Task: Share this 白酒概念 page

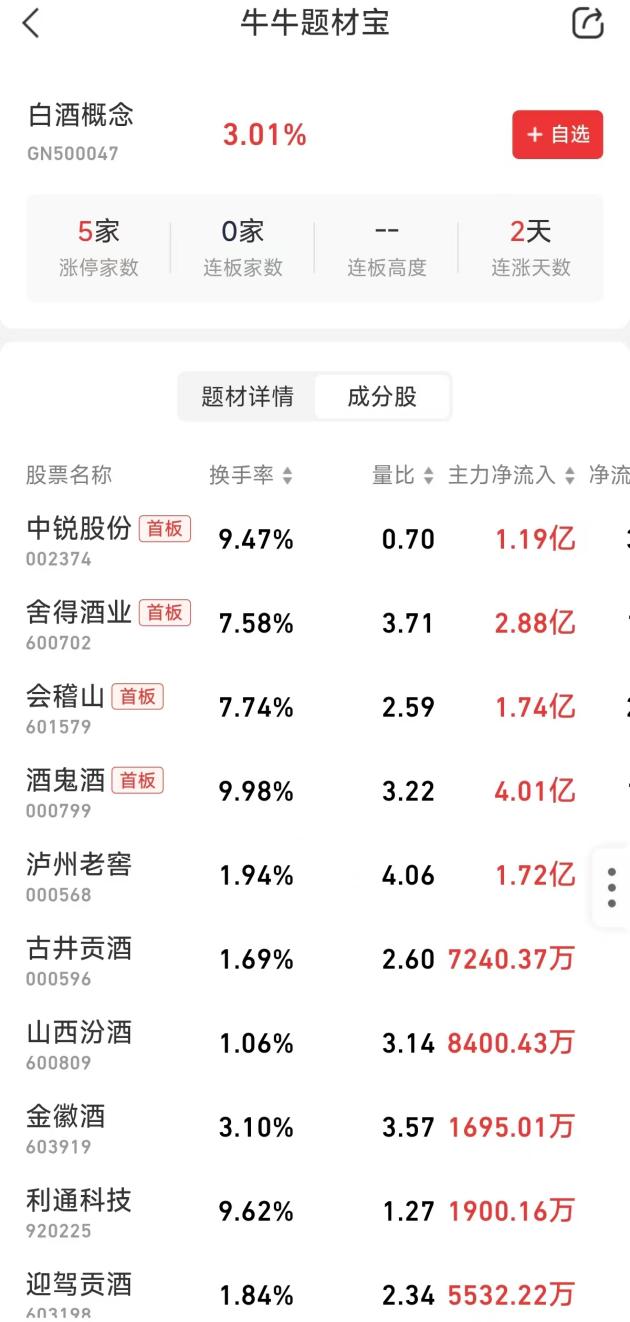Action: pos(588,23)
